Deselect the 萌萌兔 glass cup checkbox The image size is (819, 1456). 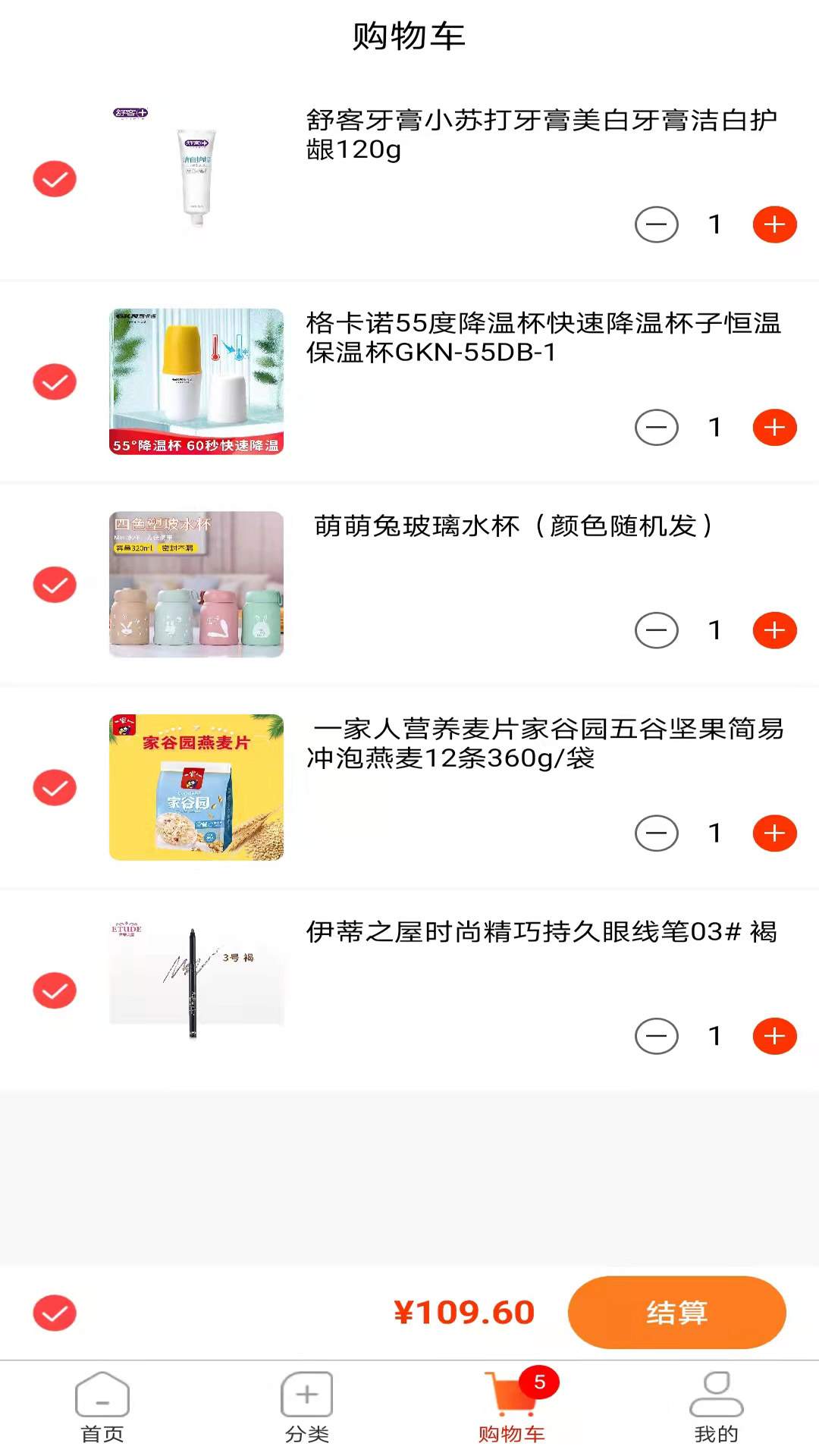[x=54, y=585]
